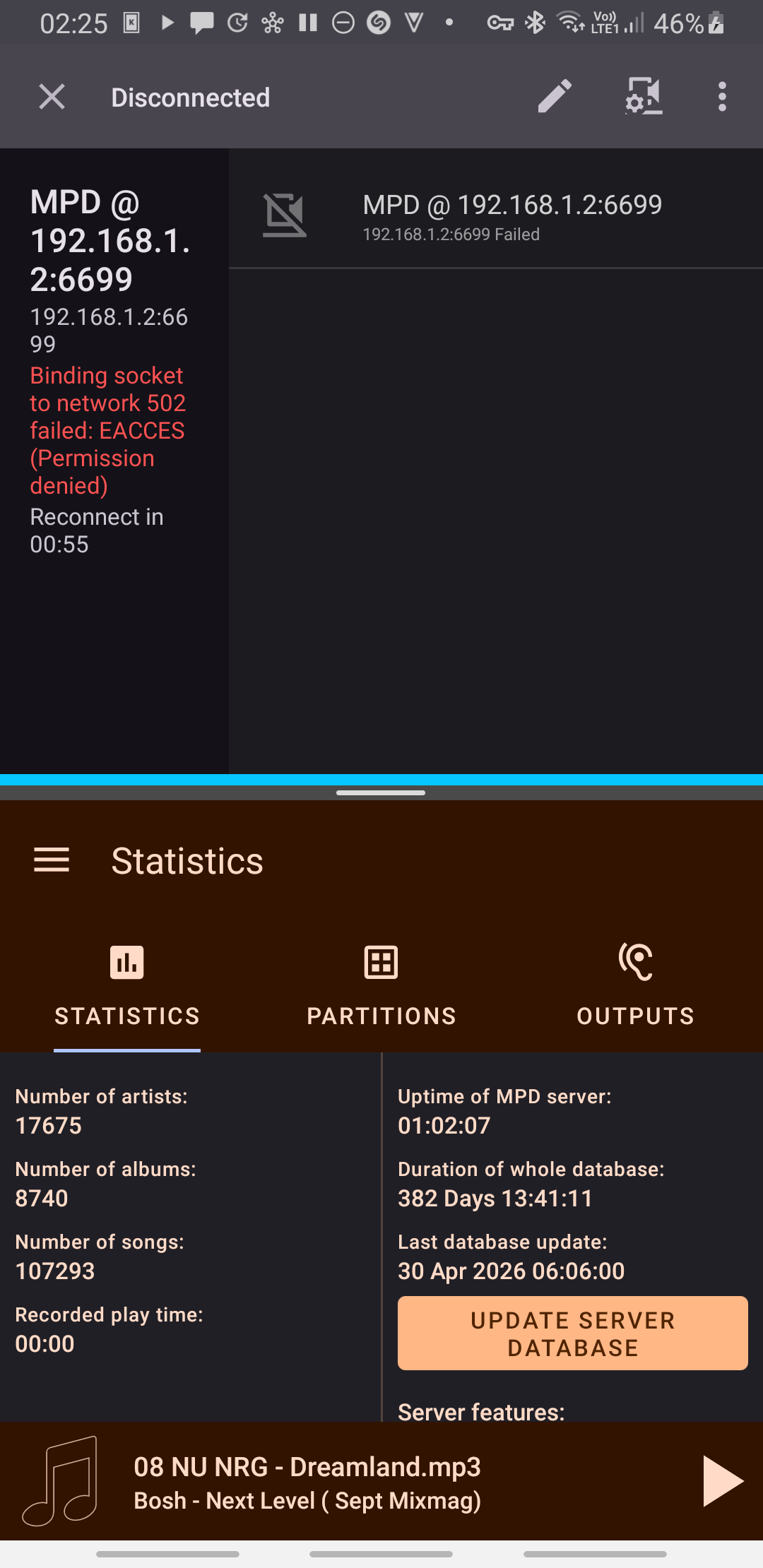Switch to the Statistics tab

(x=127, y=986)
